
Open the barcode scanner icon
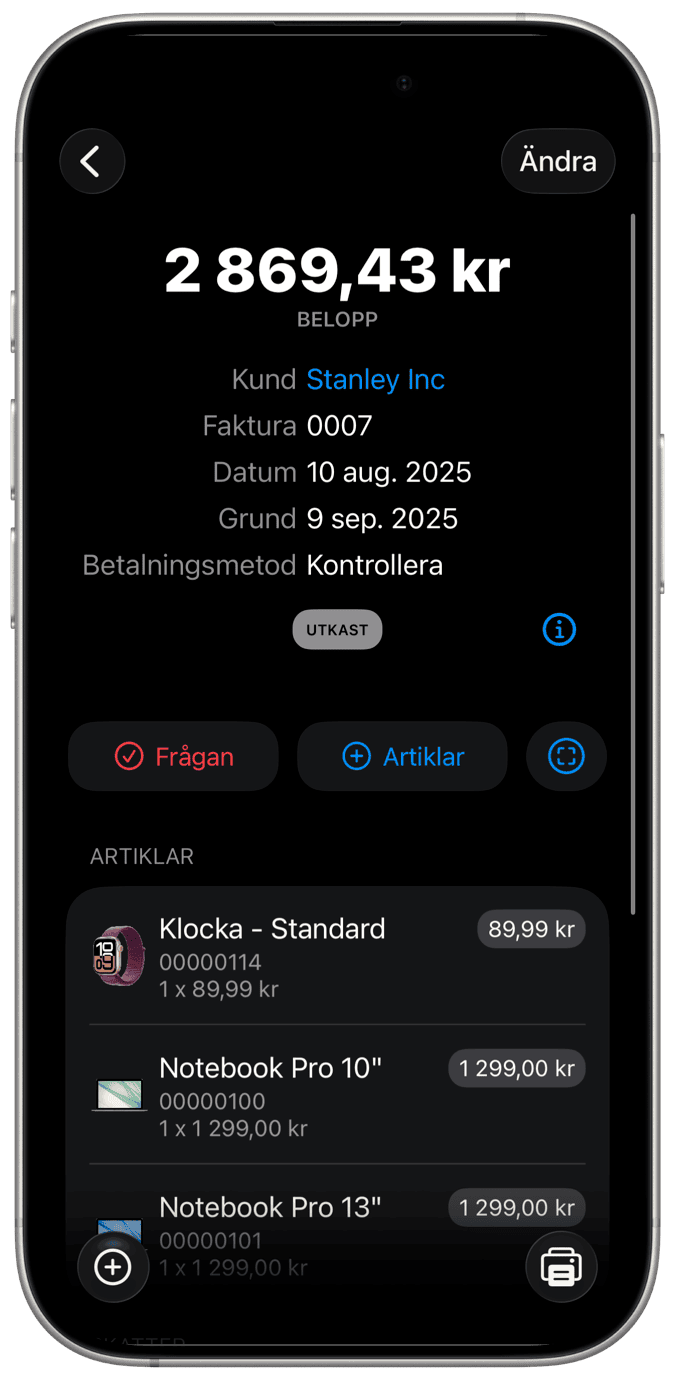coord(566,757)
